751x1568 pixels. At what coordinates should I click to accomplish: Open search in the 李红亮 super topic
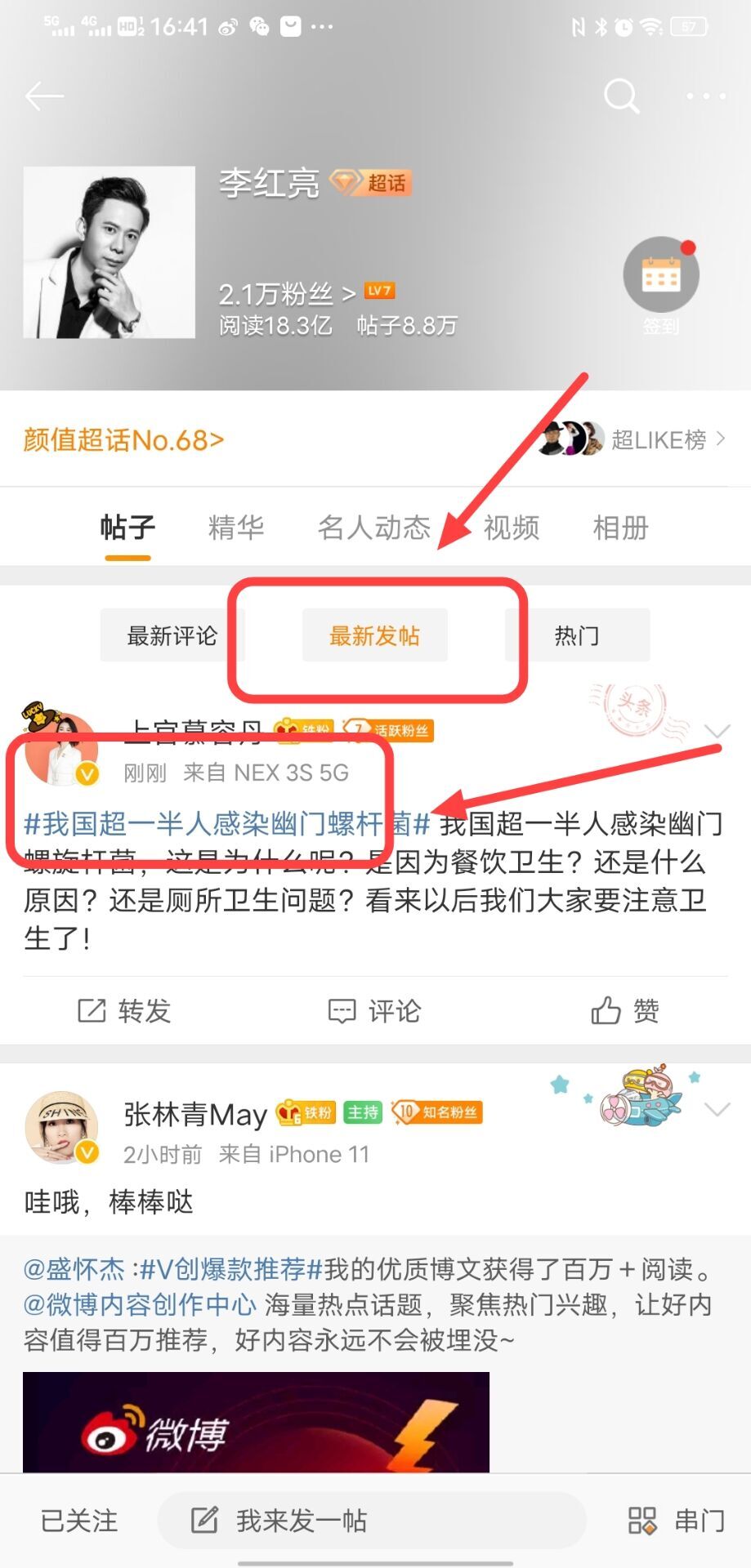621,96
